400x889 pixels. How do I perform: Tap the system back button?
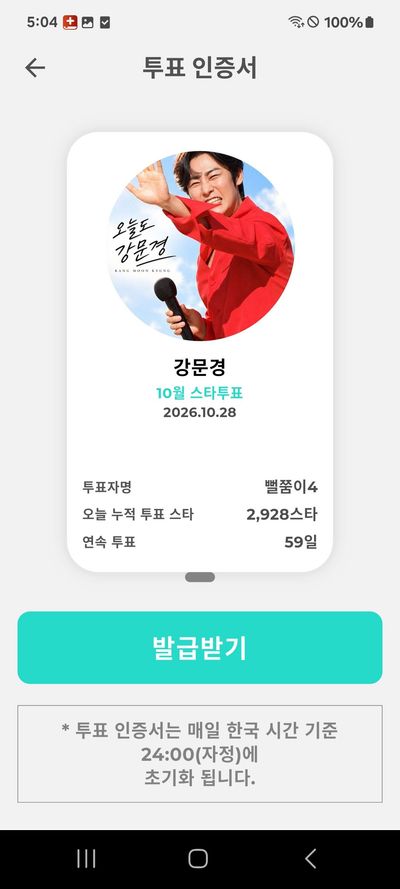coord(310,858)
